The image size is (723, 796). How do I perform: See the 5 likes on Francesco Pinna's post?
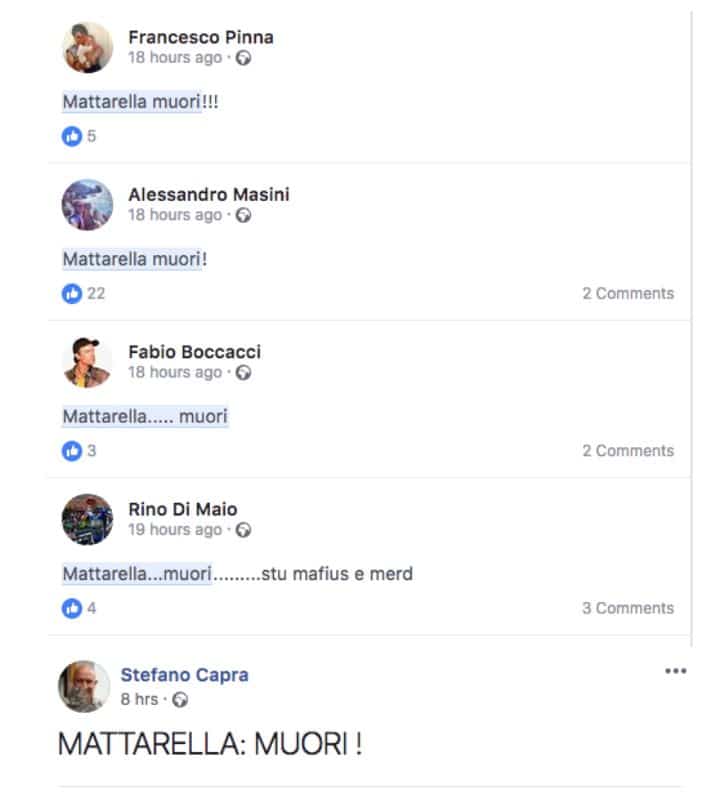click(80, 136)
